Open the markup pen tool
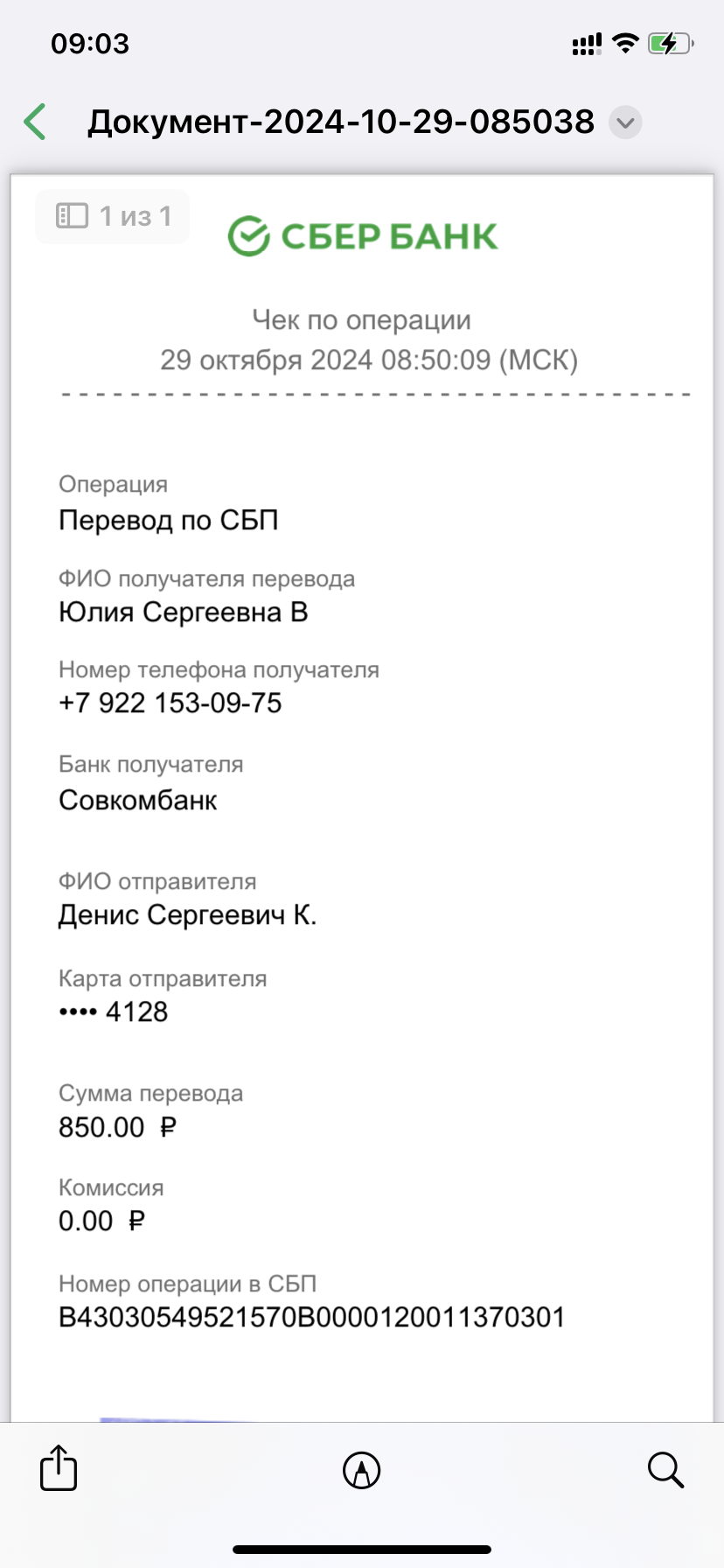This screenshot has width=724, height=1568. (x=361, y=1470)
